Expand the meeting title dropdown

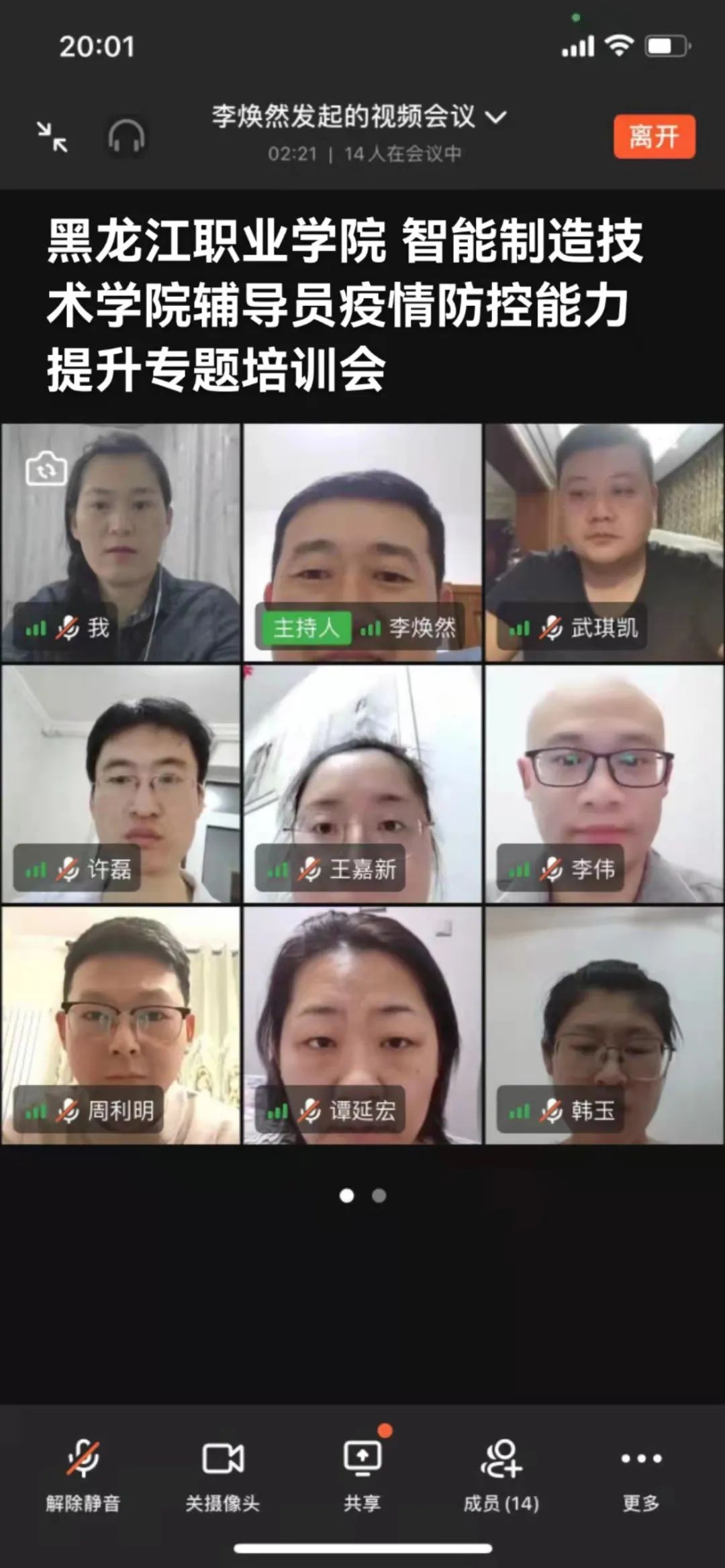(495, 117)
